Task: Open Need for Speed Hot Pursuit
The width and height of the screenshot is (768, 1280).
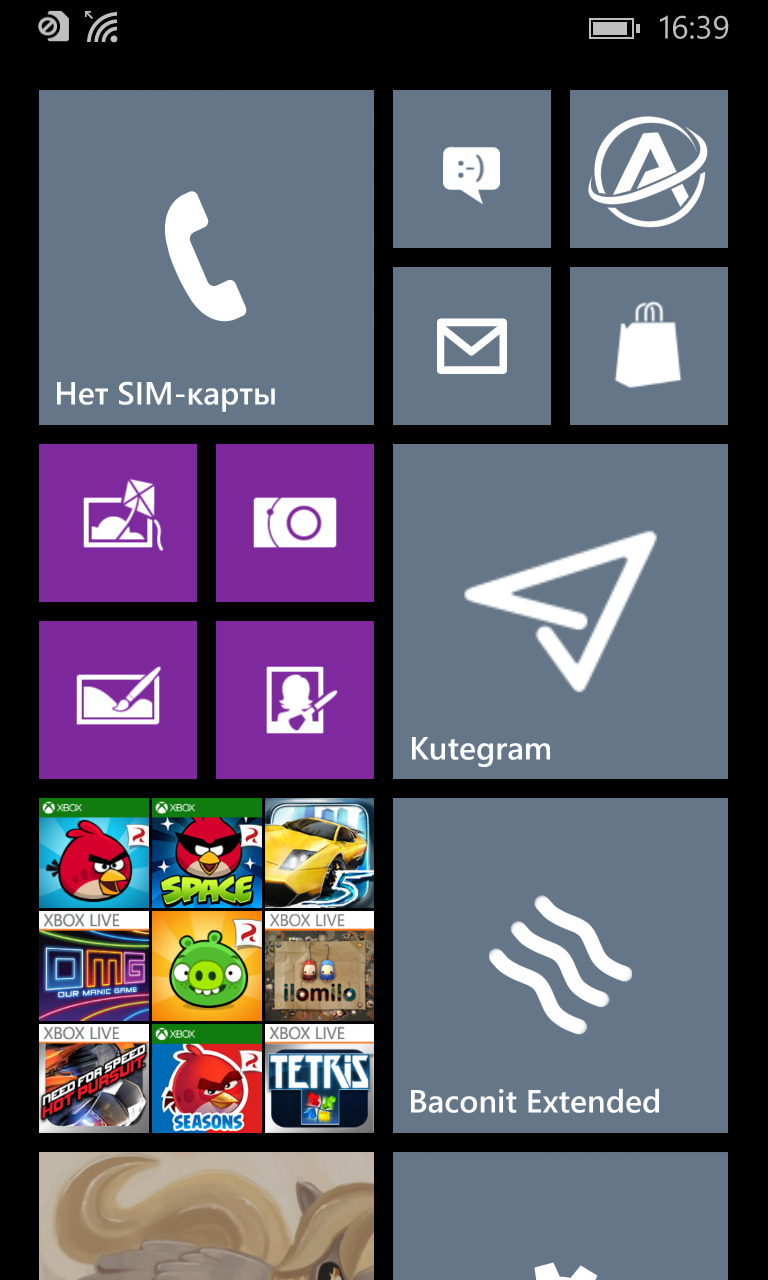Action: tap(94, 1078)
